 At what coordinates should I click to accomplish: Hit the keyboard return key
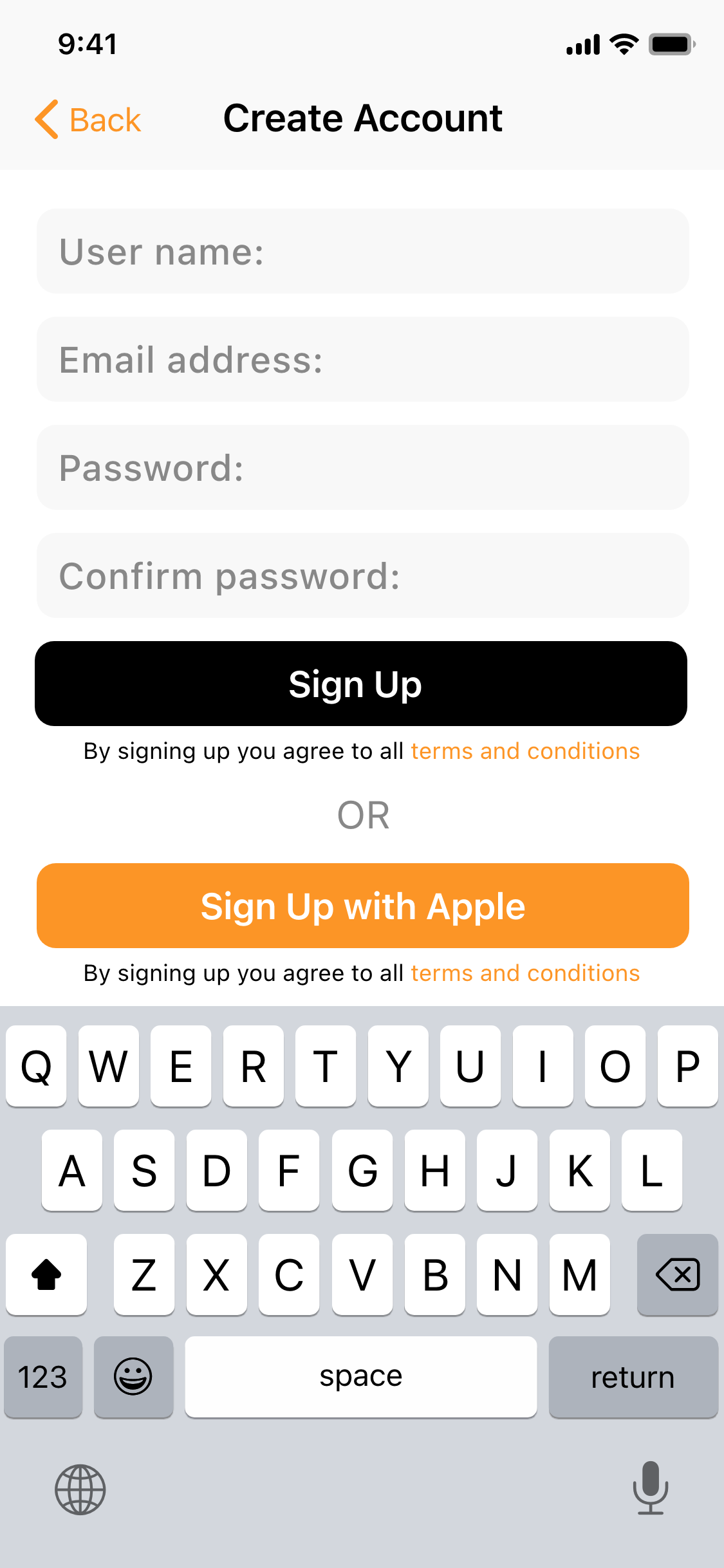coord(633,1377)
